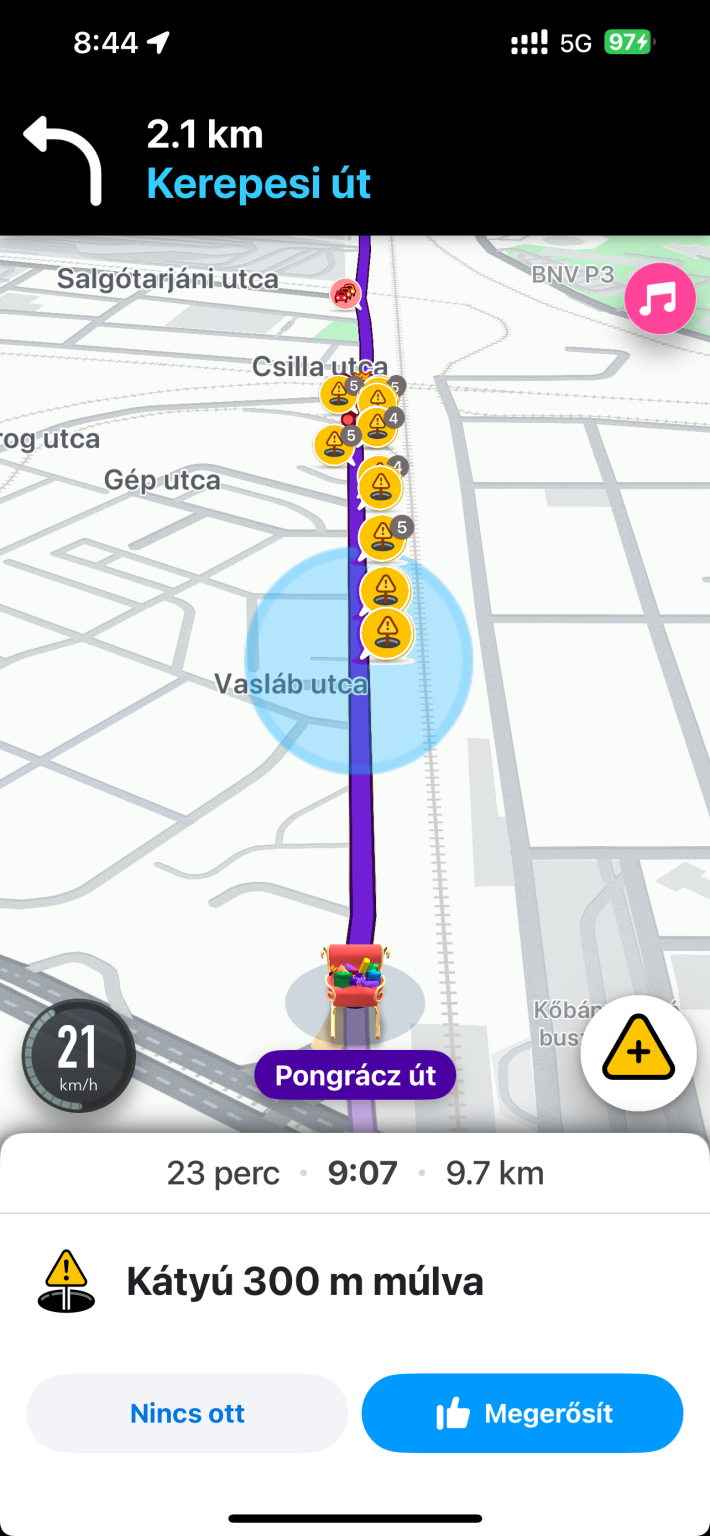
Task: Expand the ETA bar showing 23 perc
Action: [x=355, y=1172]
